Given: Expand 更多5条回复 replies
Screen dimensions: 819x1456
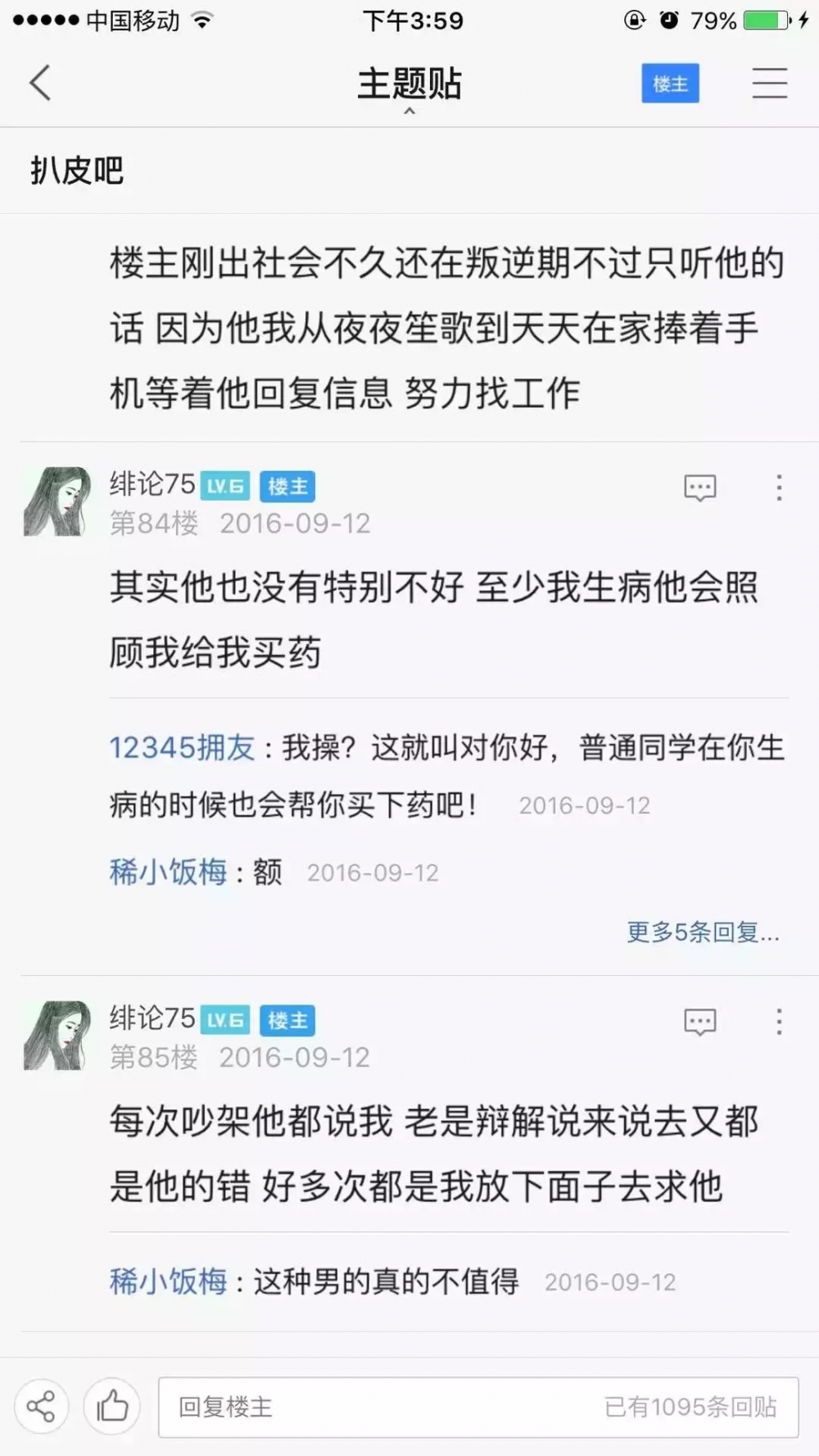Looking at the screenshot, I should (703, 932).
